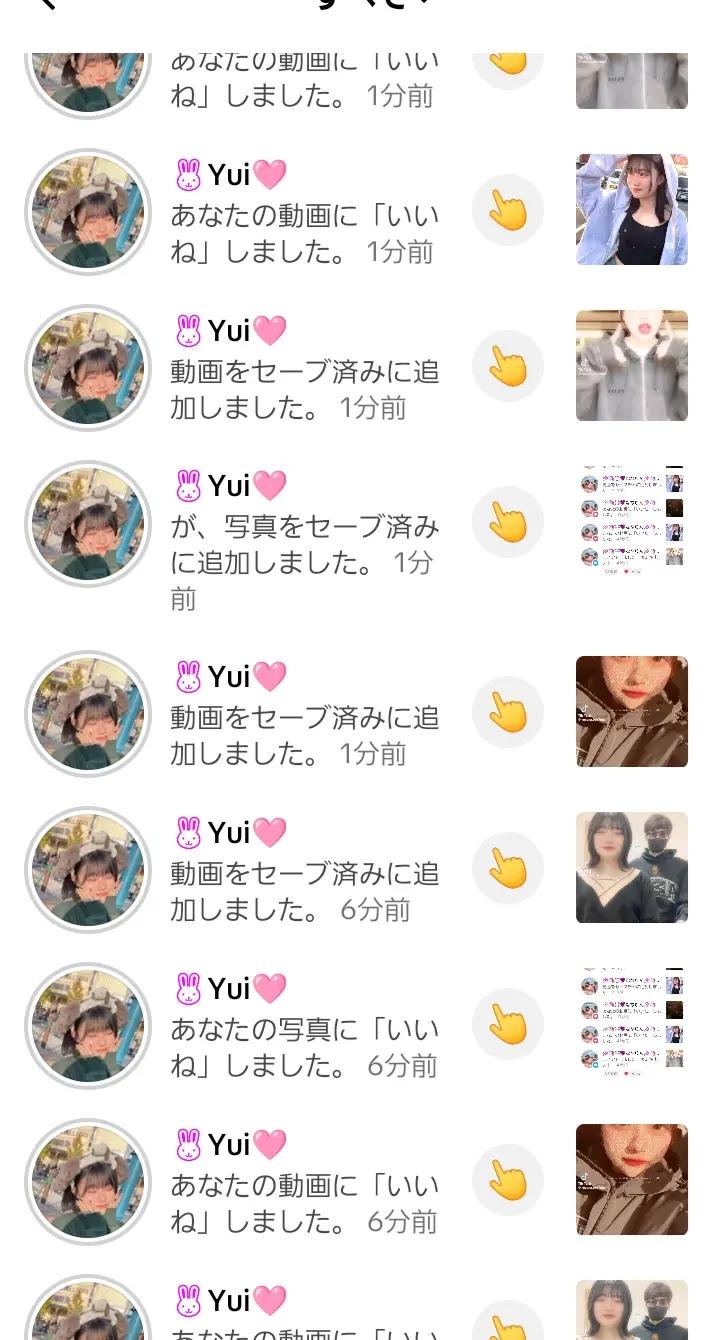Open the couple thumbnail on the 6分前 saved row
Image resolution: width=720 pixels, height=1340 pixels.
(x=632, y=868)
